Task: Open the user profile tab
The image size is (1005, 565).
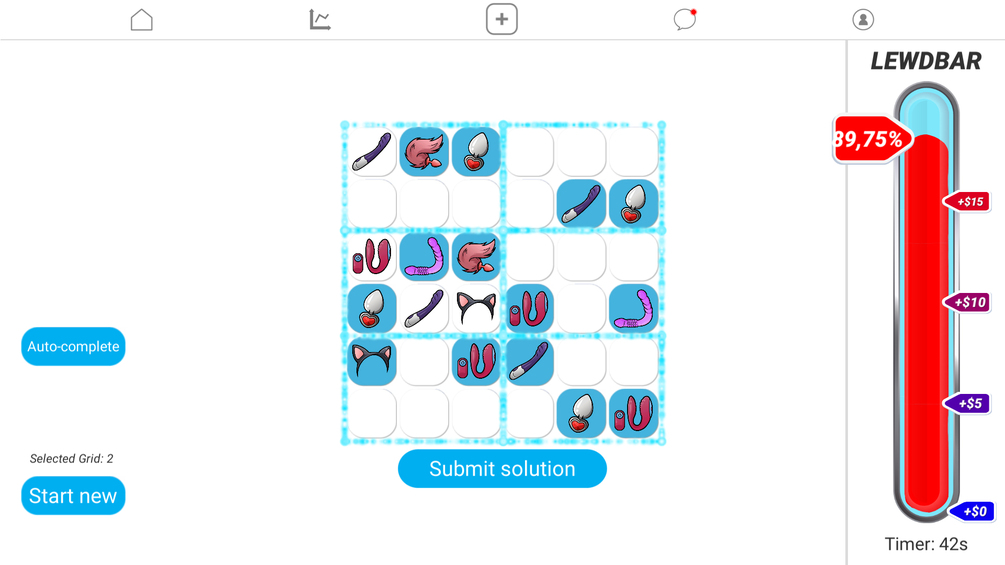Action: pyautogui.click(x=863, y=20)
